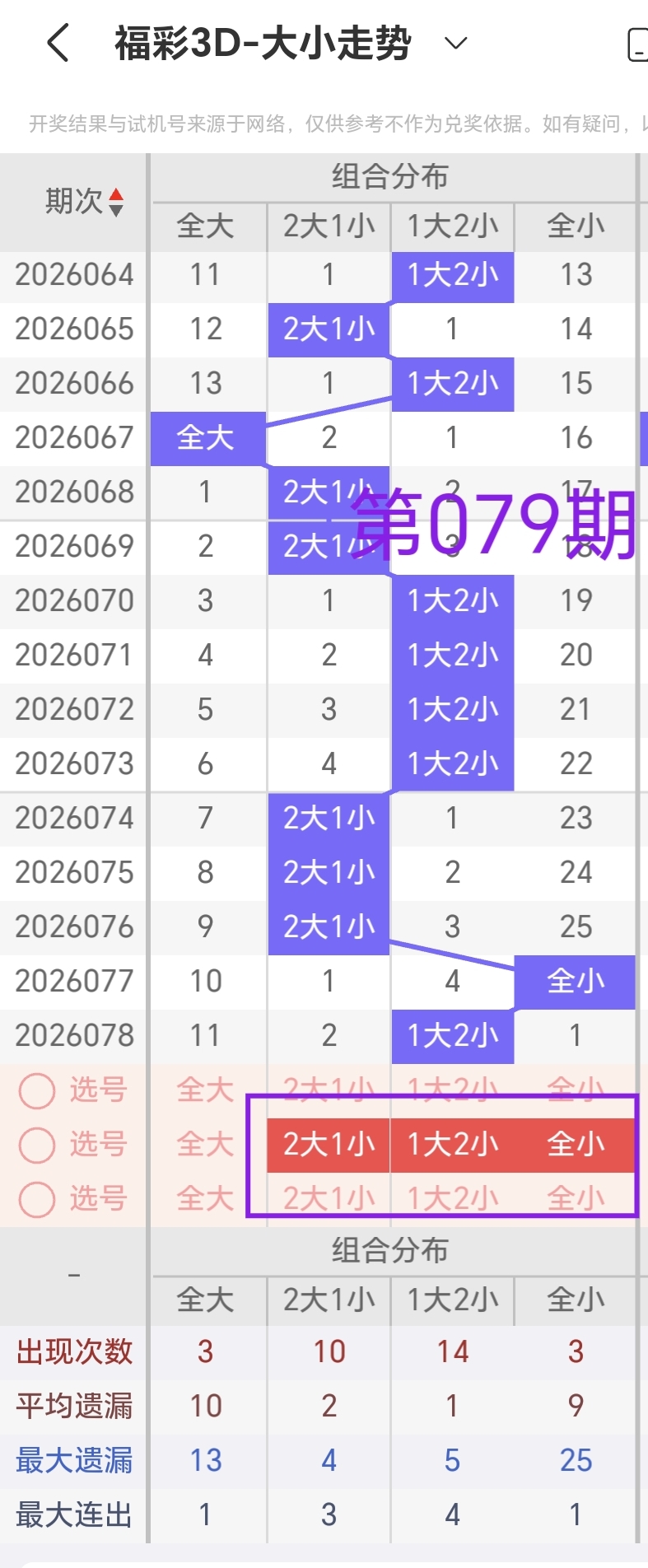Viewport: 648px width, 1568px height.
Task: Select 全小 in the first 选号 row
Action: pyautogui.click(x=574, y=1090)
